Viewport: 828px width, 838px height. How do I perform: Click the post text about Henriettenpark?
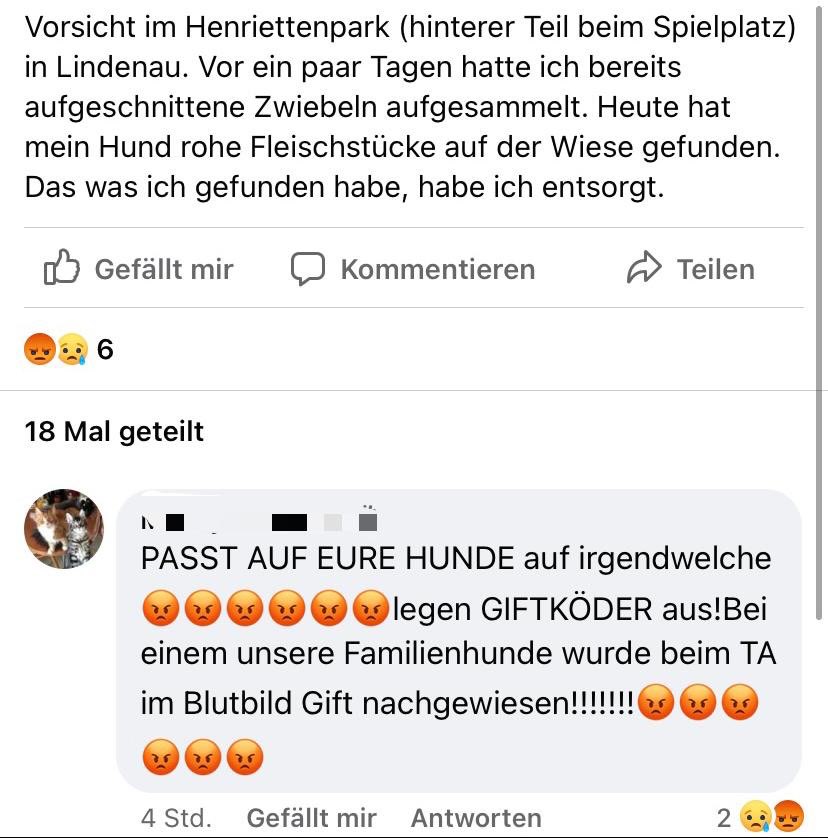pyautogui.click(x=400, y=105)
